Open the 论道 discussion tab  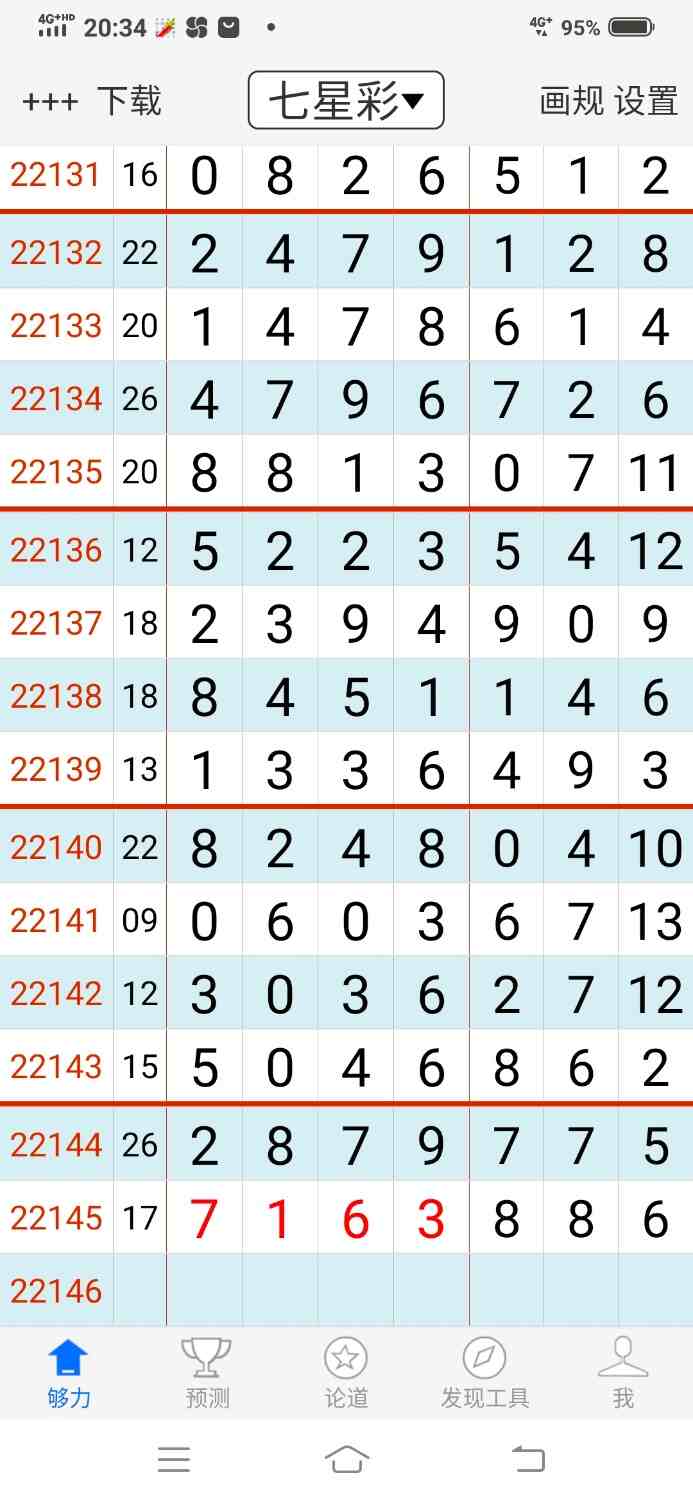click(346, 1374)
